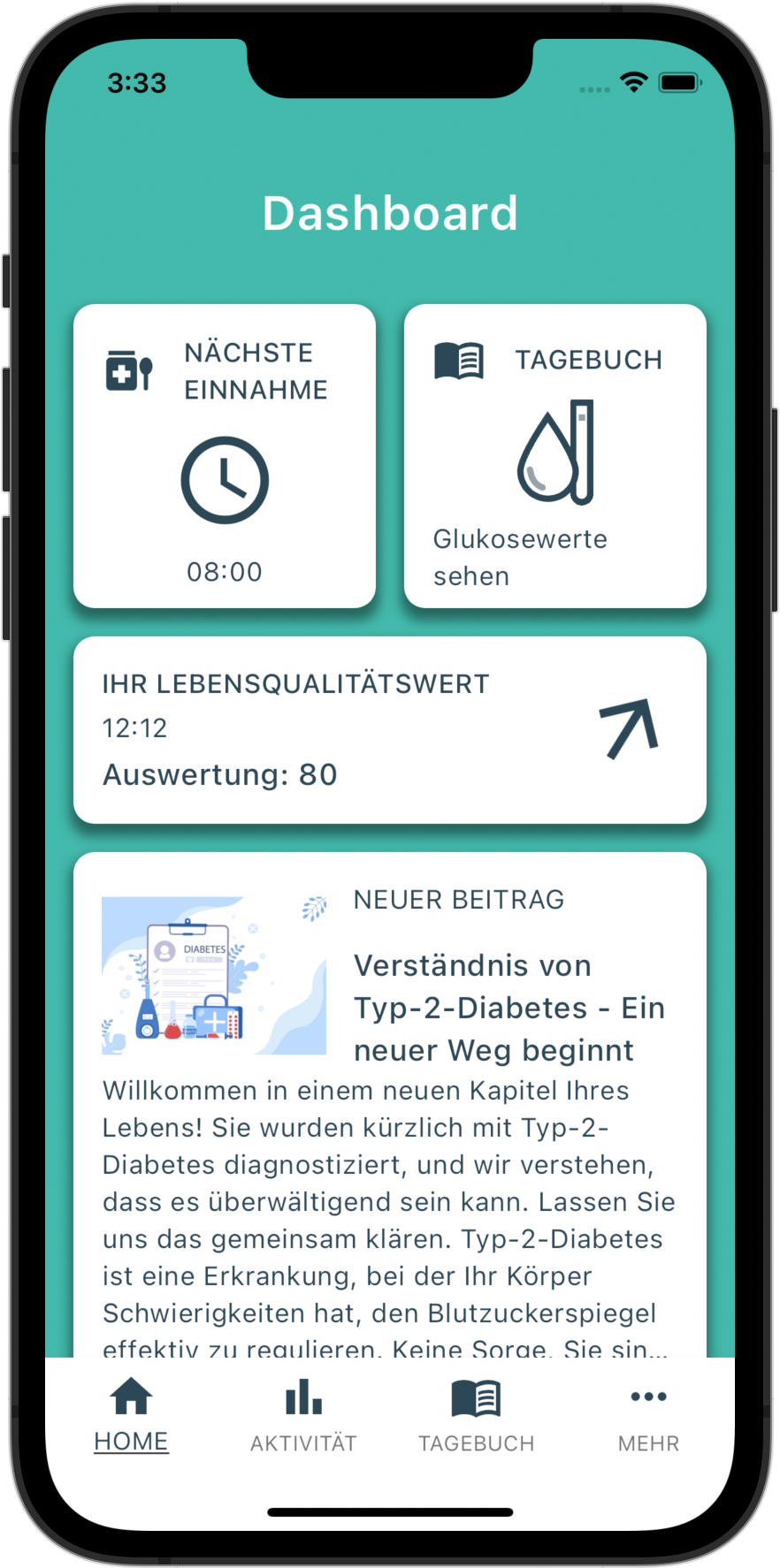Open the Nächste Einnahme card
780x1568 pixels.
224,455
